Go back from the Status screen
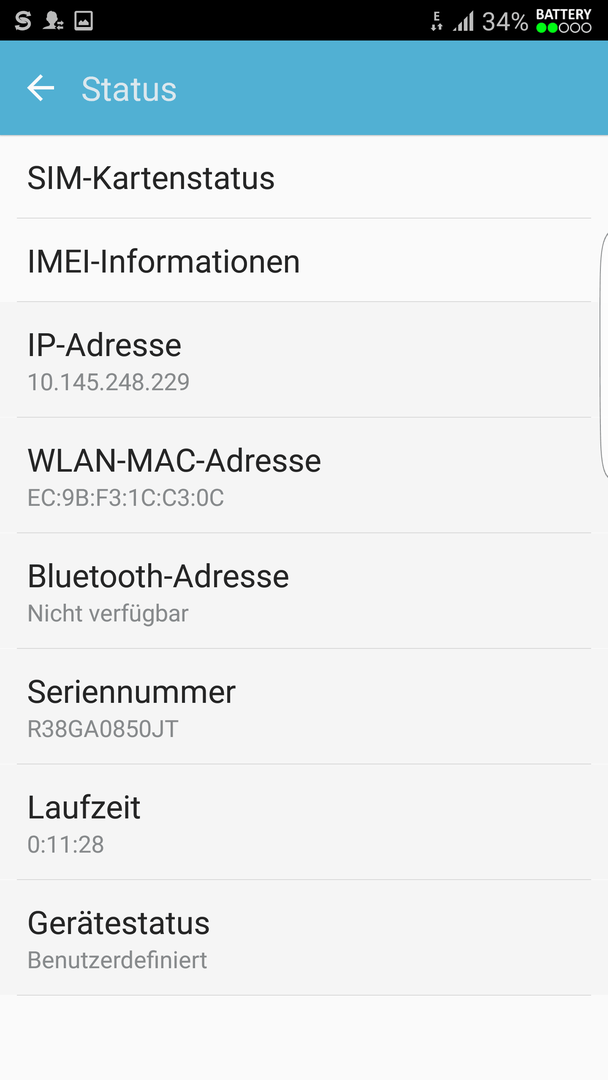This screenshot has height=1080, width=608. [x=41, y=88]
